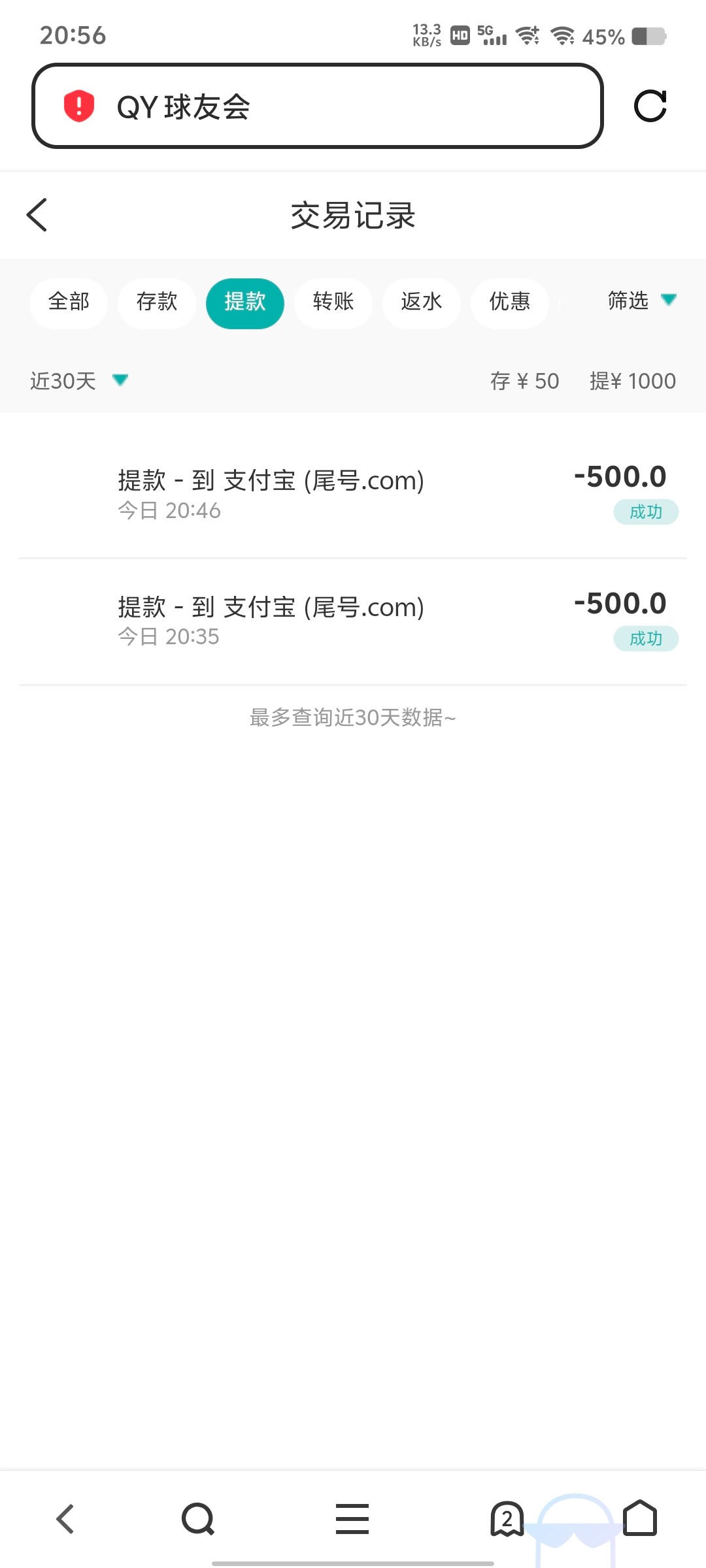
Task: Open the withdrawal record from 今日 20:46
Action: pyautogui.click(x=353, y=495)
